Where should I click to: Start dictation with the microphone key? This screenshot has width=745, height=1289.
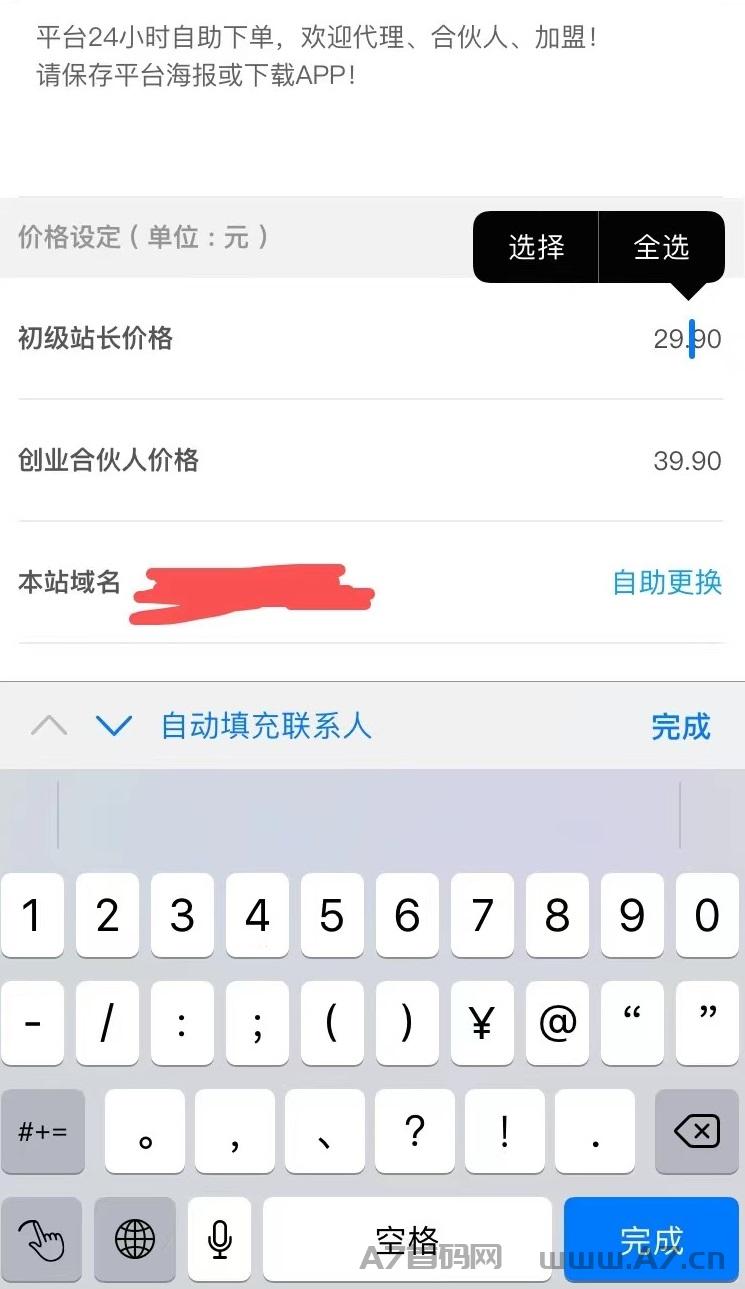click(x=220, y=1240)
